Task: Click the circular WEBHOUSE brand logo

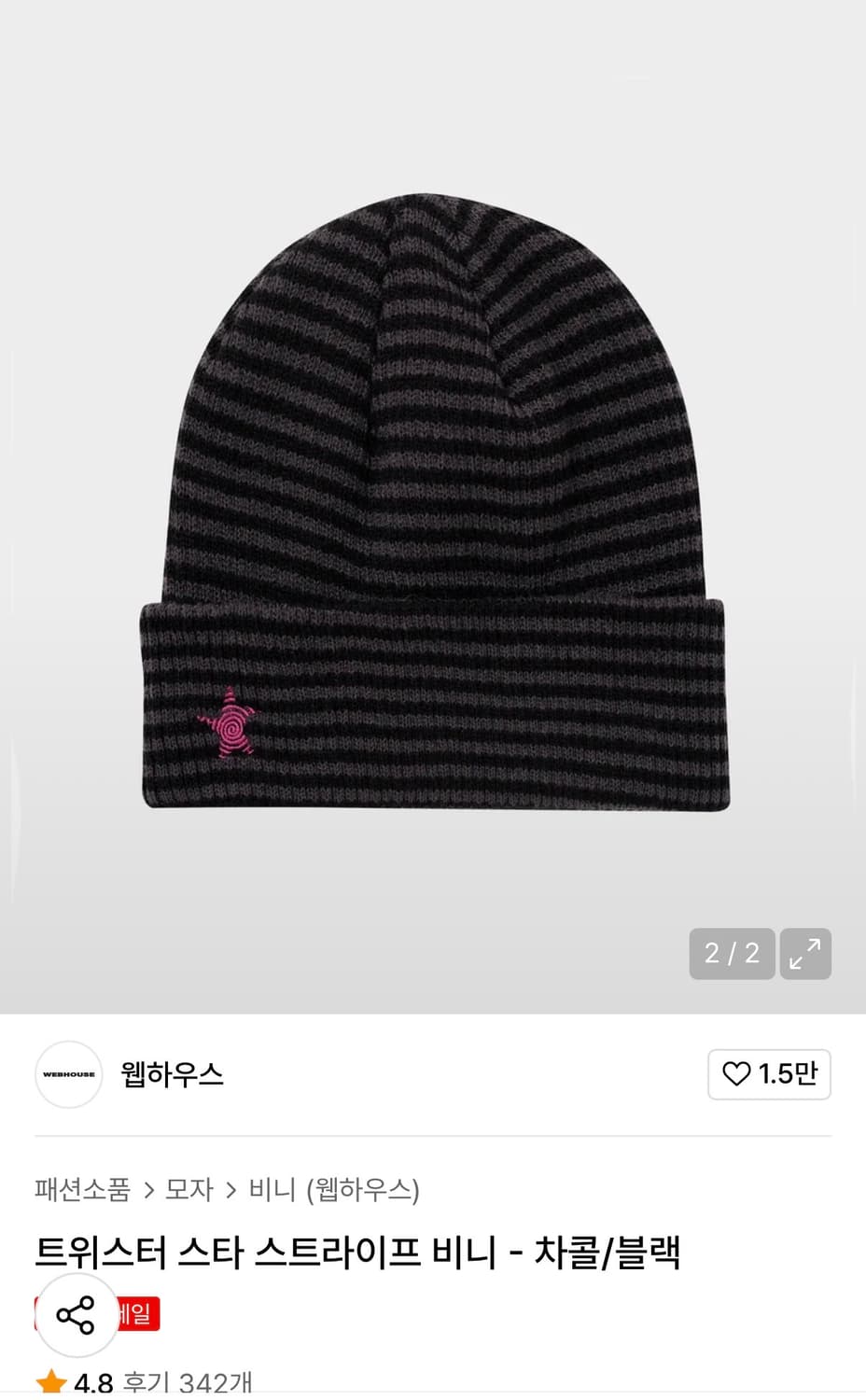Action: (68, 1074)
